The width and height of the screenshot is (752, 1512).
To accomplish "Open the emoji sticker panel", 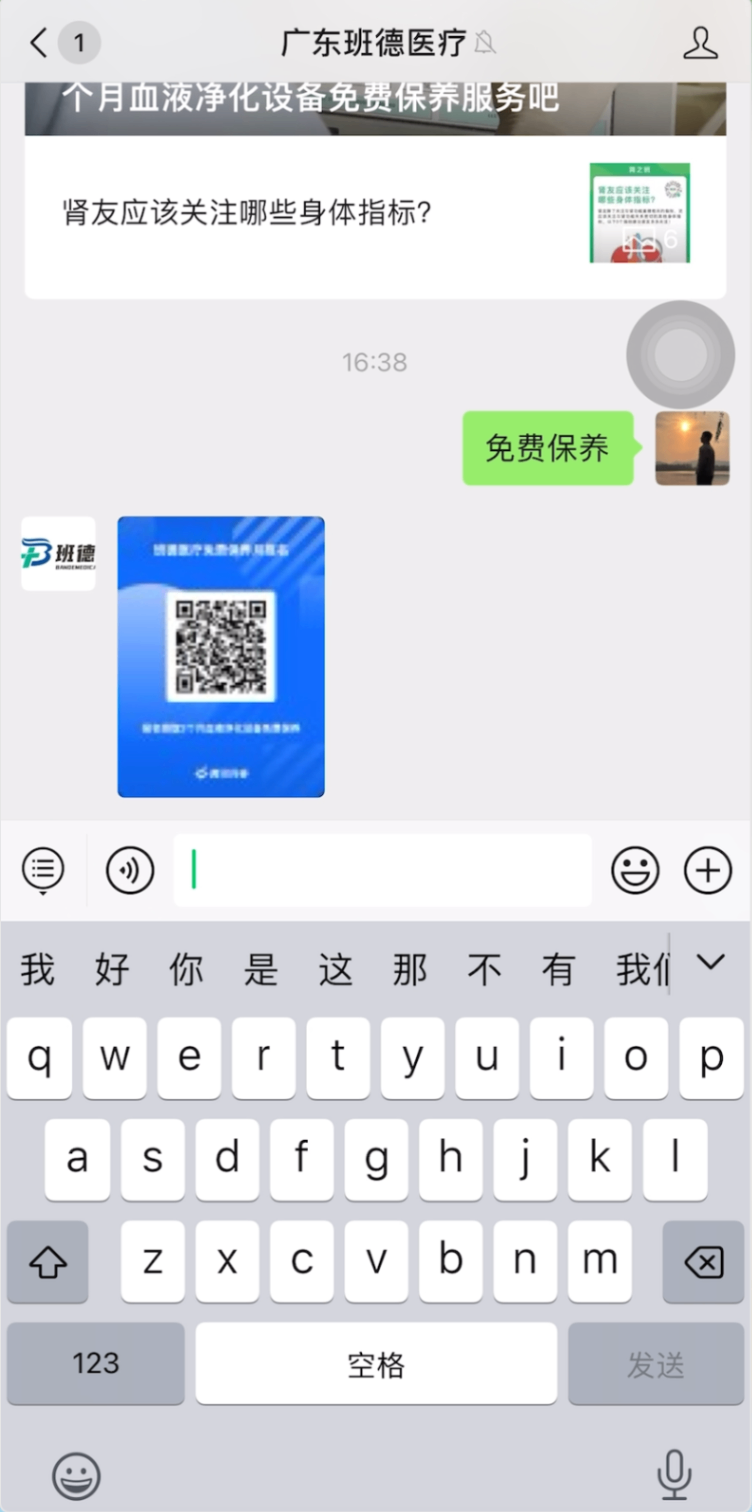I will [x=635, y=870].
